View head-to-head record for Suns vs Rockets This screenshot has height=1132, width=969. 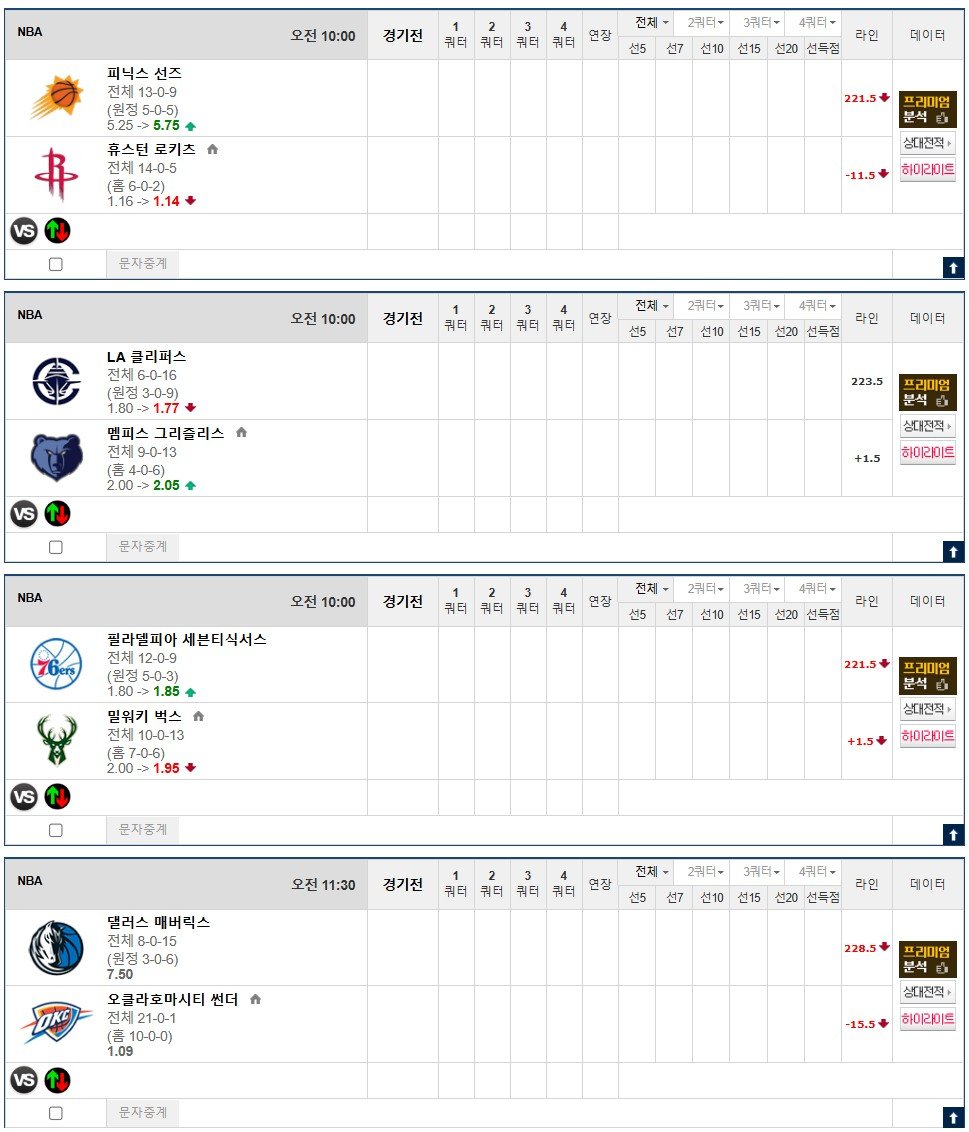click(x=927, y=143)
